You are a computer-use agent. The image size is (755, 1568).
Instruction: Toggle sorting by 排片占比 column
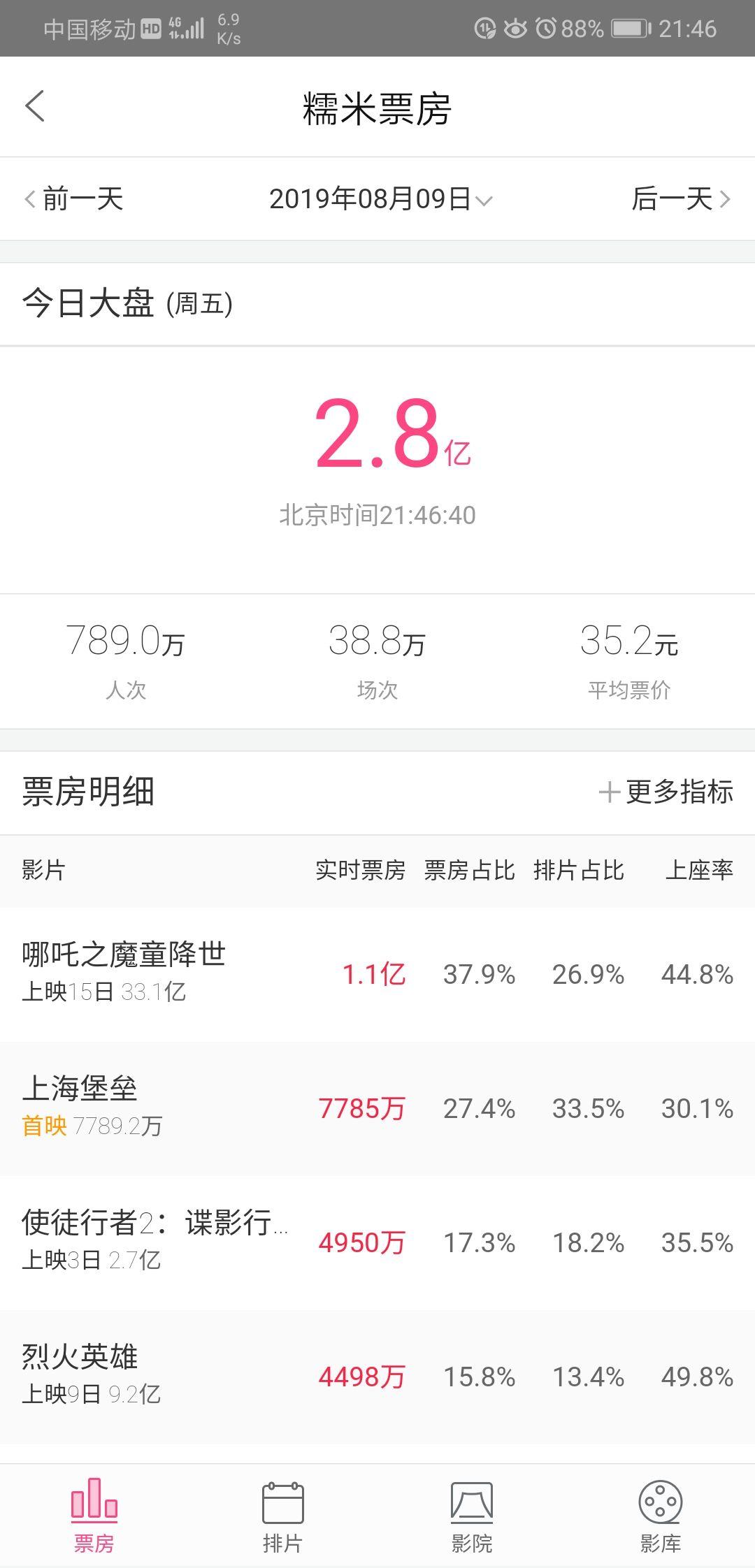tap(580, 869)
